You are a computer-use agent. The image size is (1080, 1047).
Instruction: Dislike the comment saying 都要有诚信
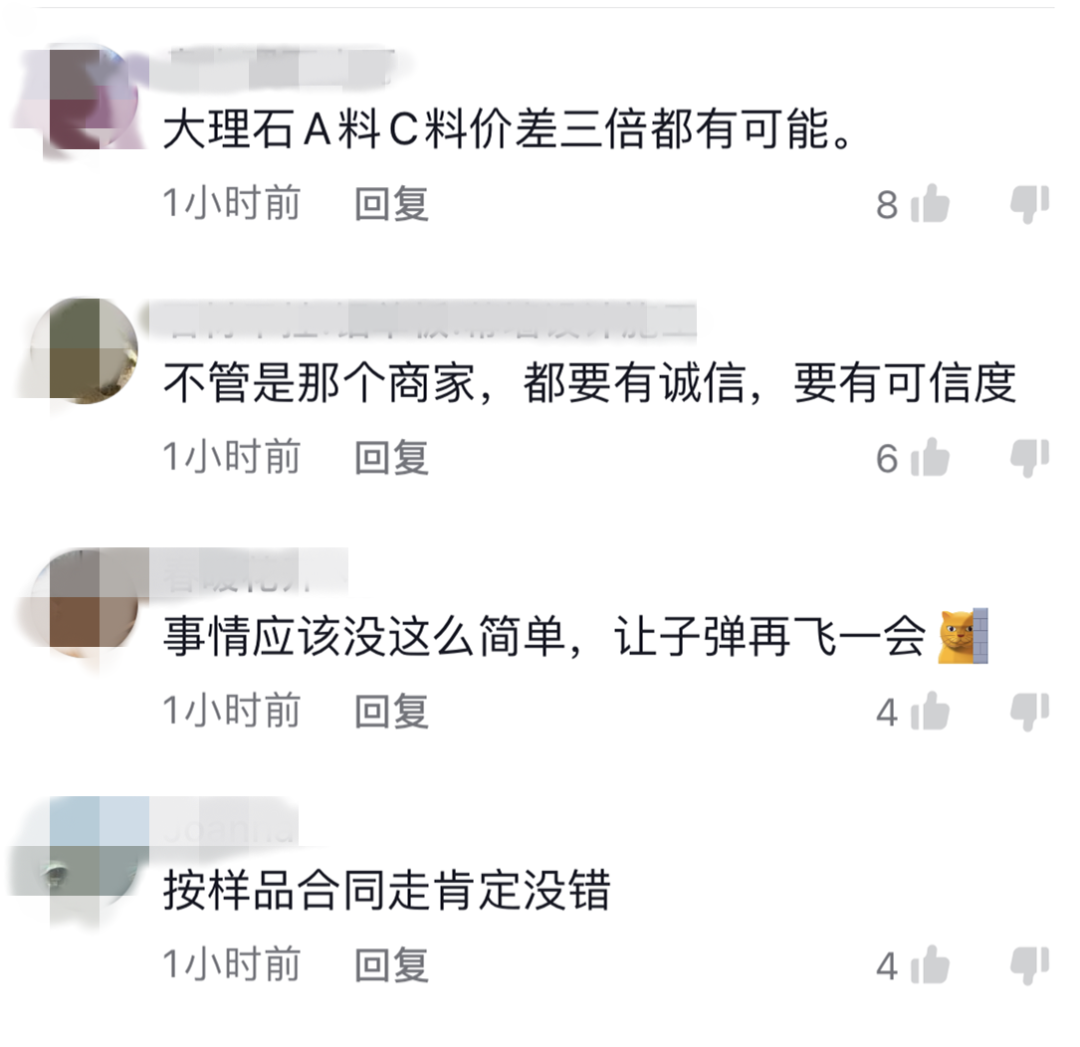click(x=1029, y=458)
